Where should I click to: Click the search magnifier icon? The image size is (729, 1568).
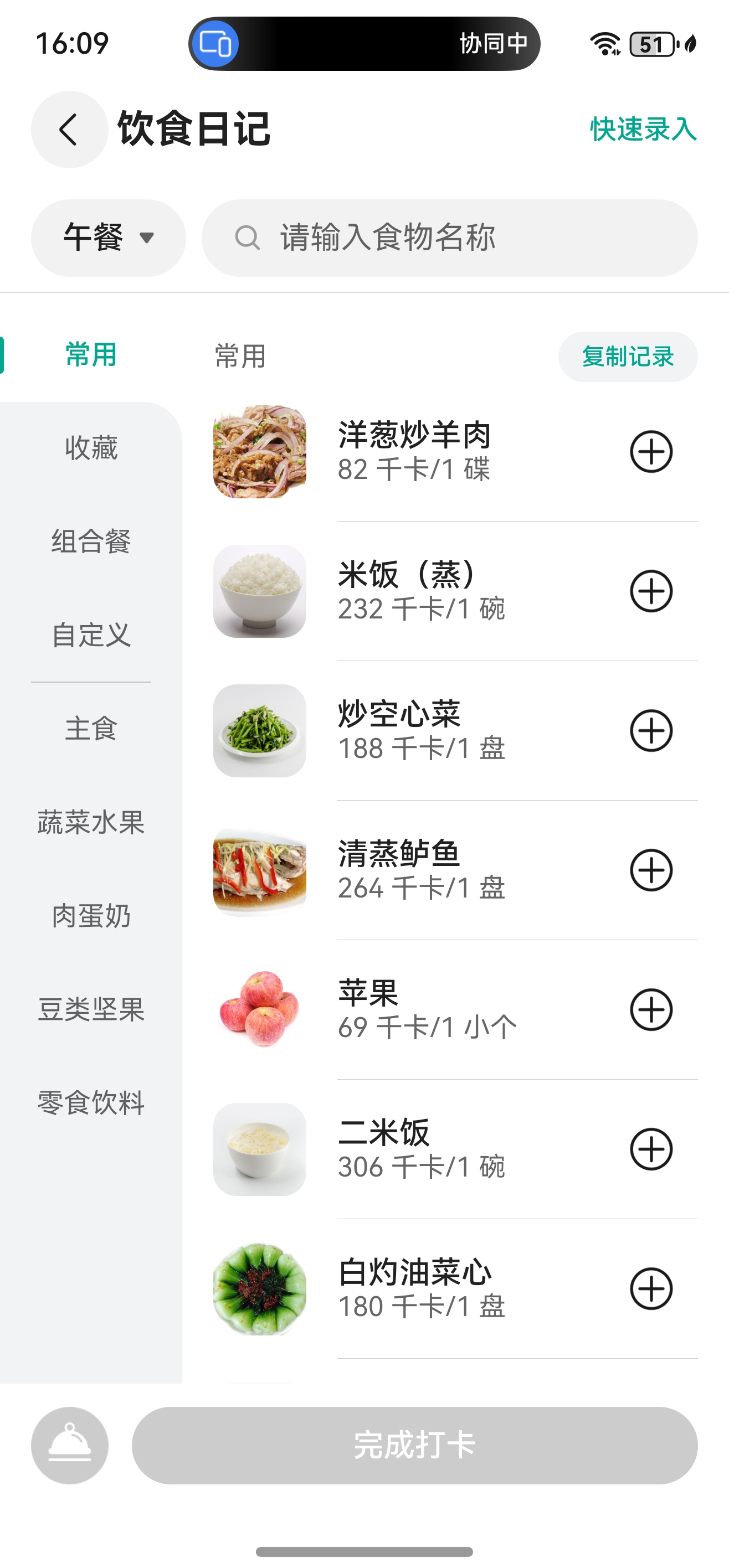coord(247,238)
